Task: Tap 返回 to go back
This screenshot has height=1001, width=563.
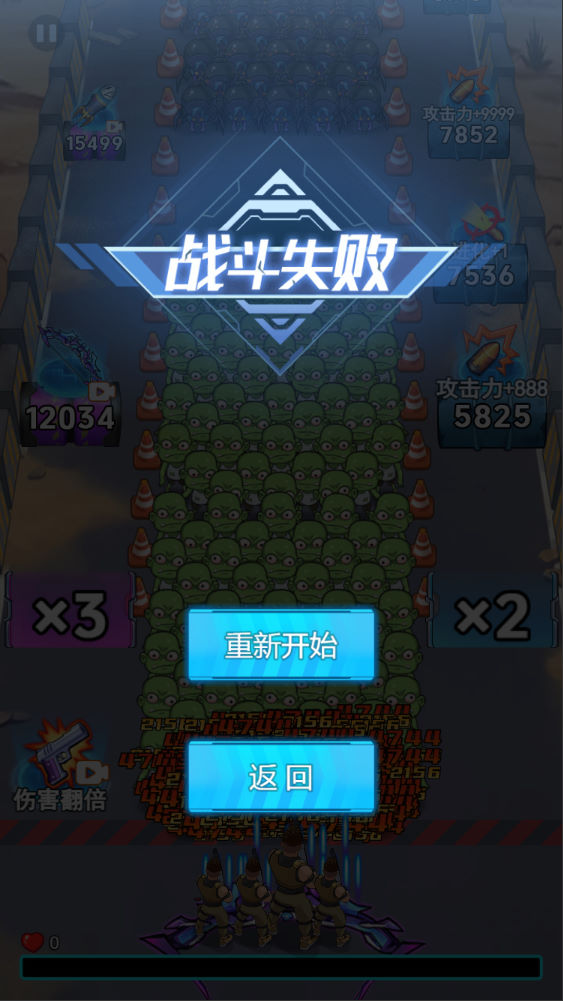Action: [281, 777]
